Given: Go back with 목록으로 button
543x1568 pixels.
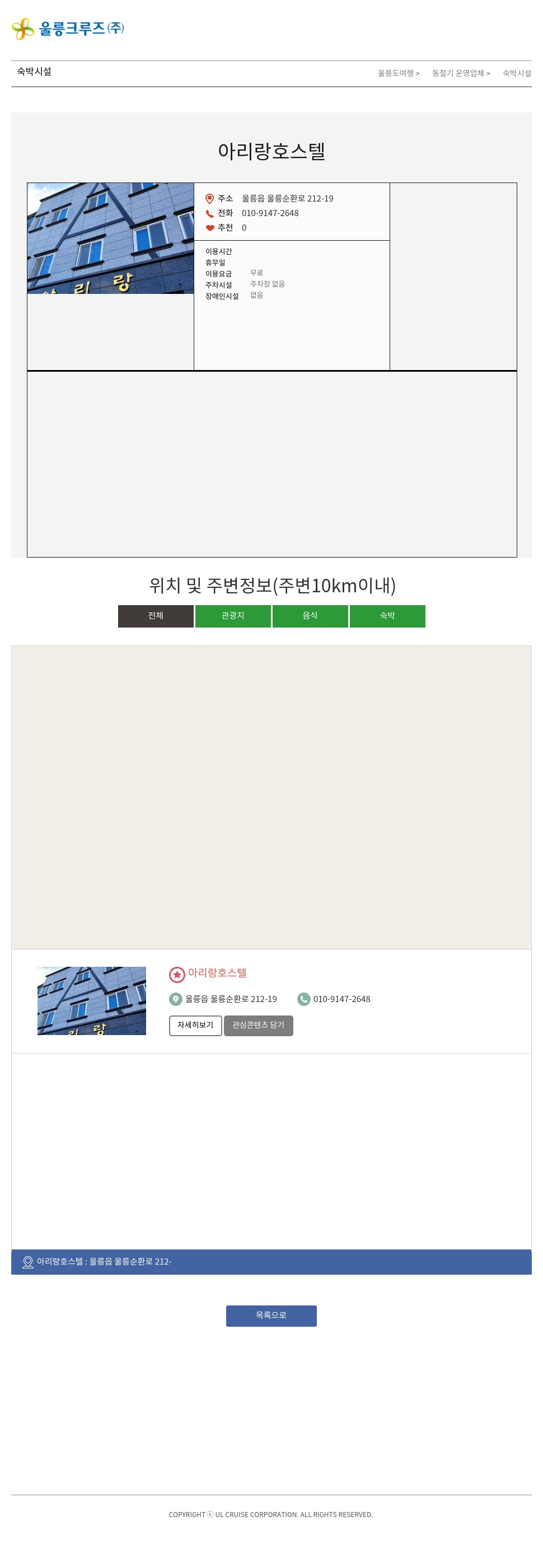Looking at the screenshot, I should point(271,1316).
